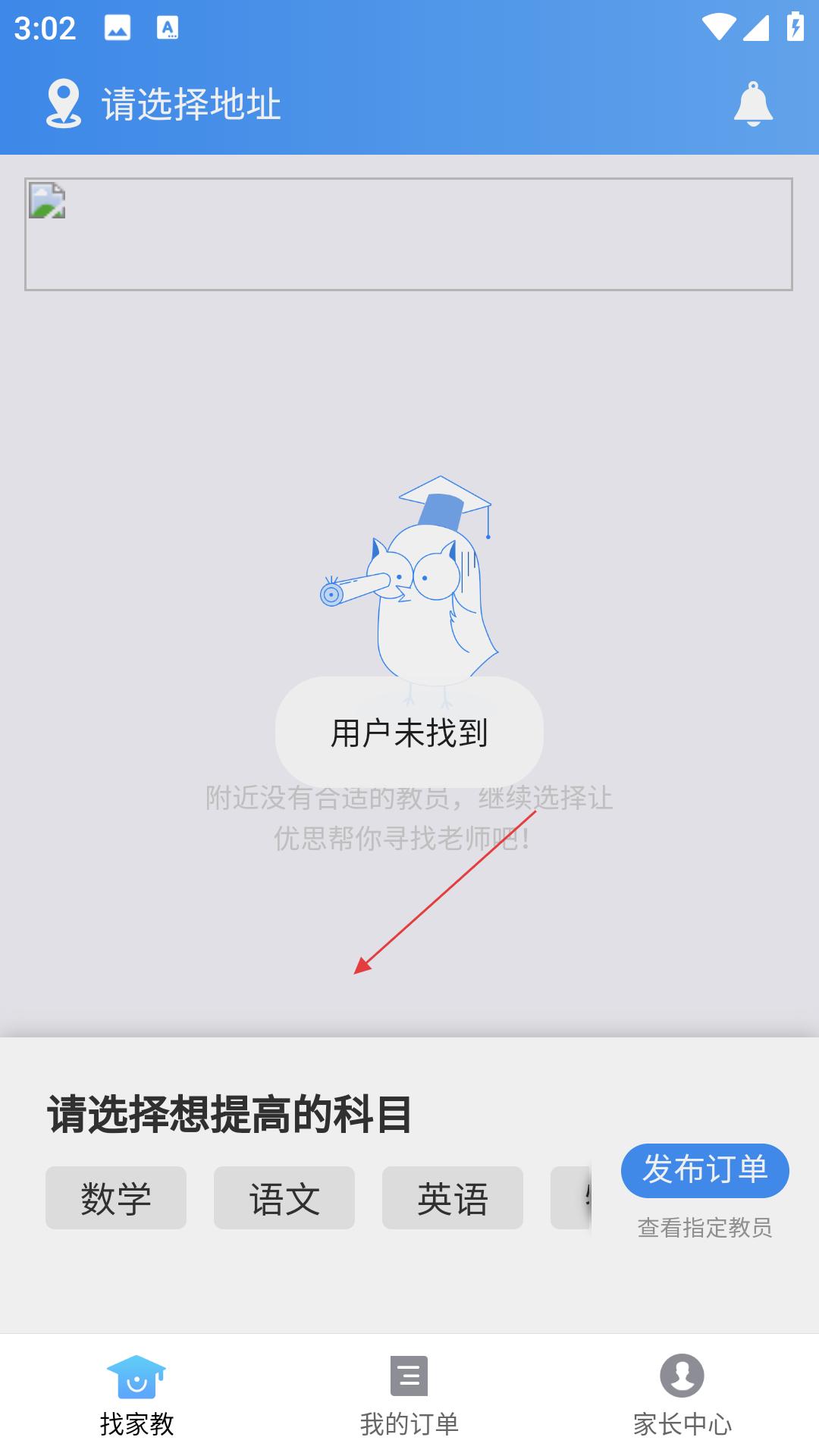The height and width of the screenshot is (1456, 819).
Task: Open the 查看指定教员 link
Action: [x=705, y=1228]
